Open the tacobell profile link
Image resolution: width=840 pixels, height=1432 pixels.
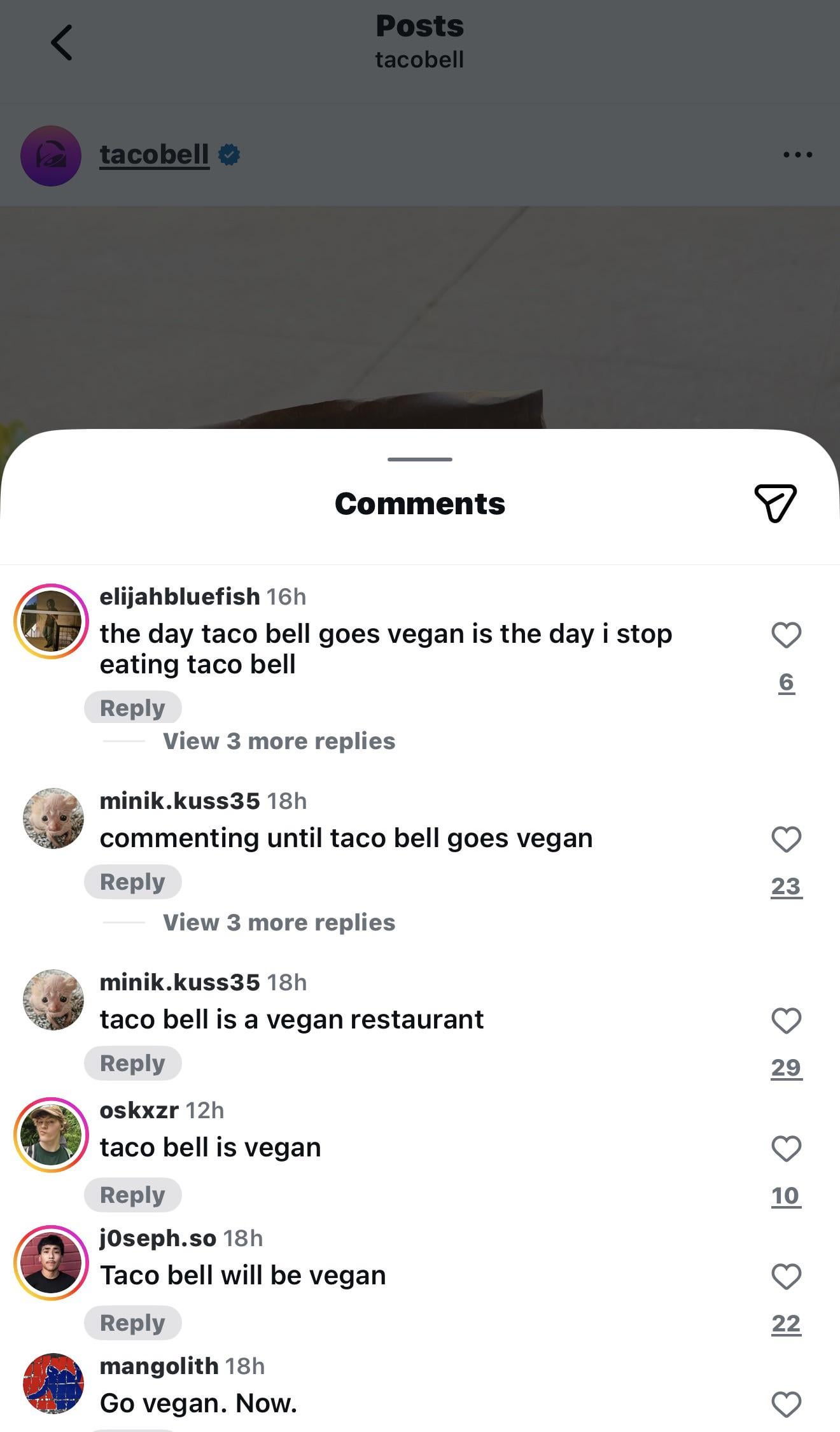pos(154,155)
